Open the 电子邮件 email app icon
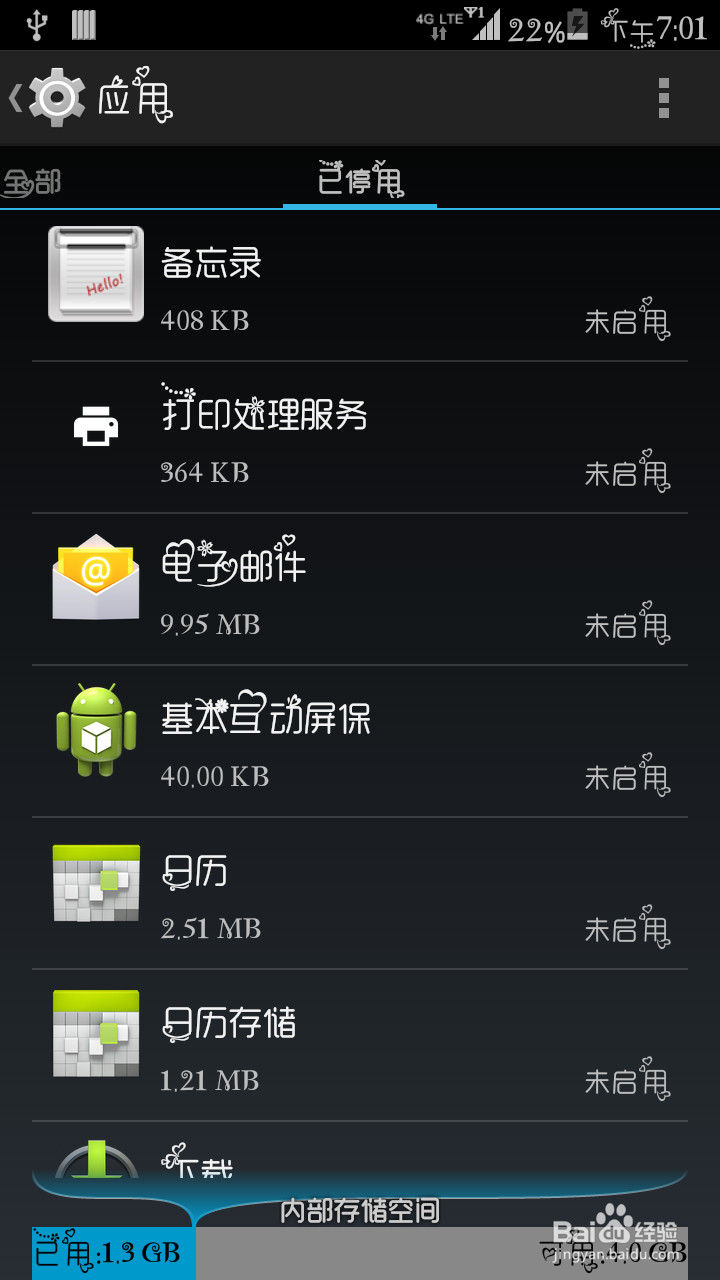Viewport: 720px width, 1280px height. click(95, 577)
